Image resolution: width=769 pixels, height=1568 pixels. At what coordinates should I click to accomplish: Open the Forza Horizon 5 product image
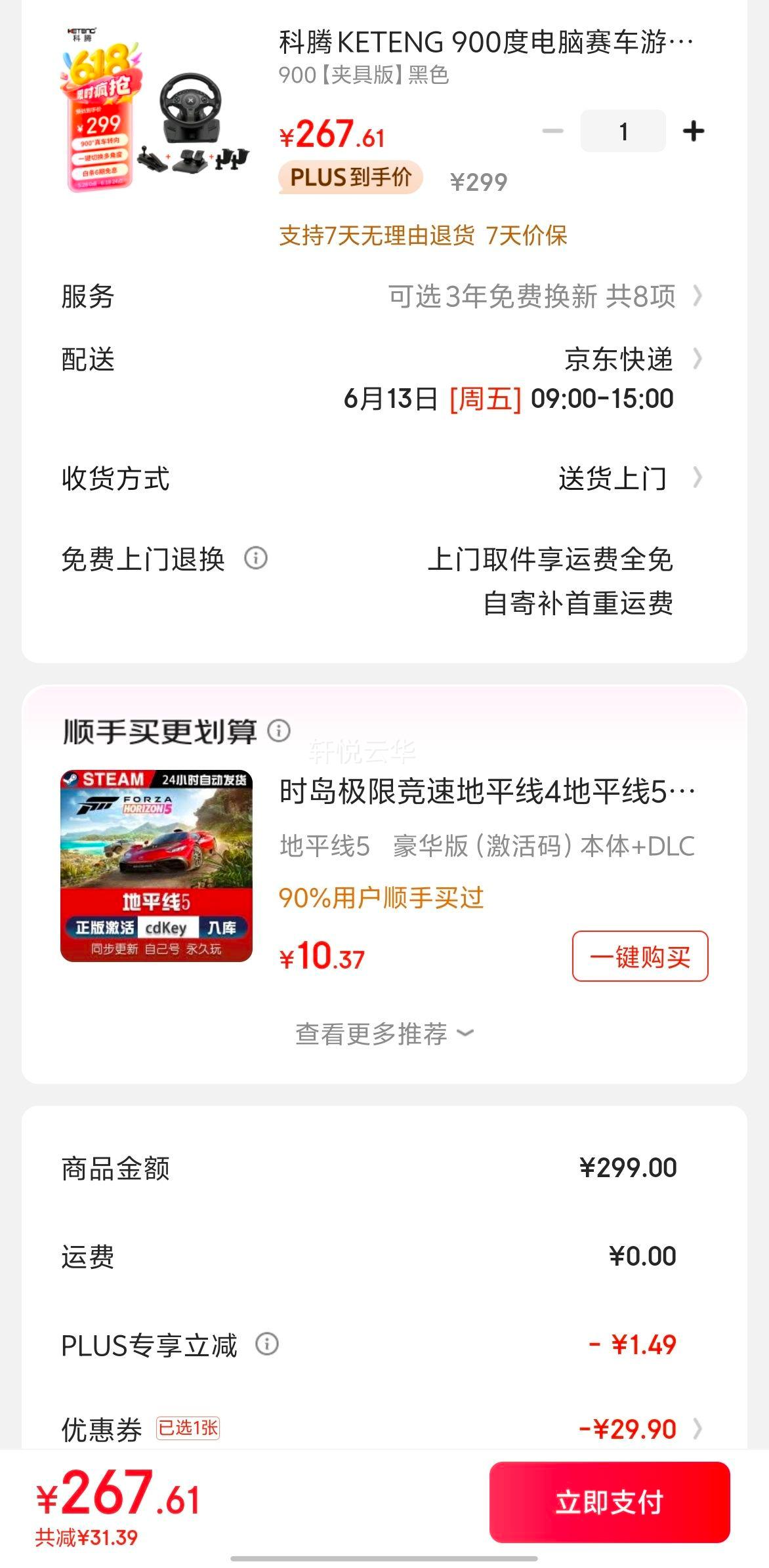[156, 866]
